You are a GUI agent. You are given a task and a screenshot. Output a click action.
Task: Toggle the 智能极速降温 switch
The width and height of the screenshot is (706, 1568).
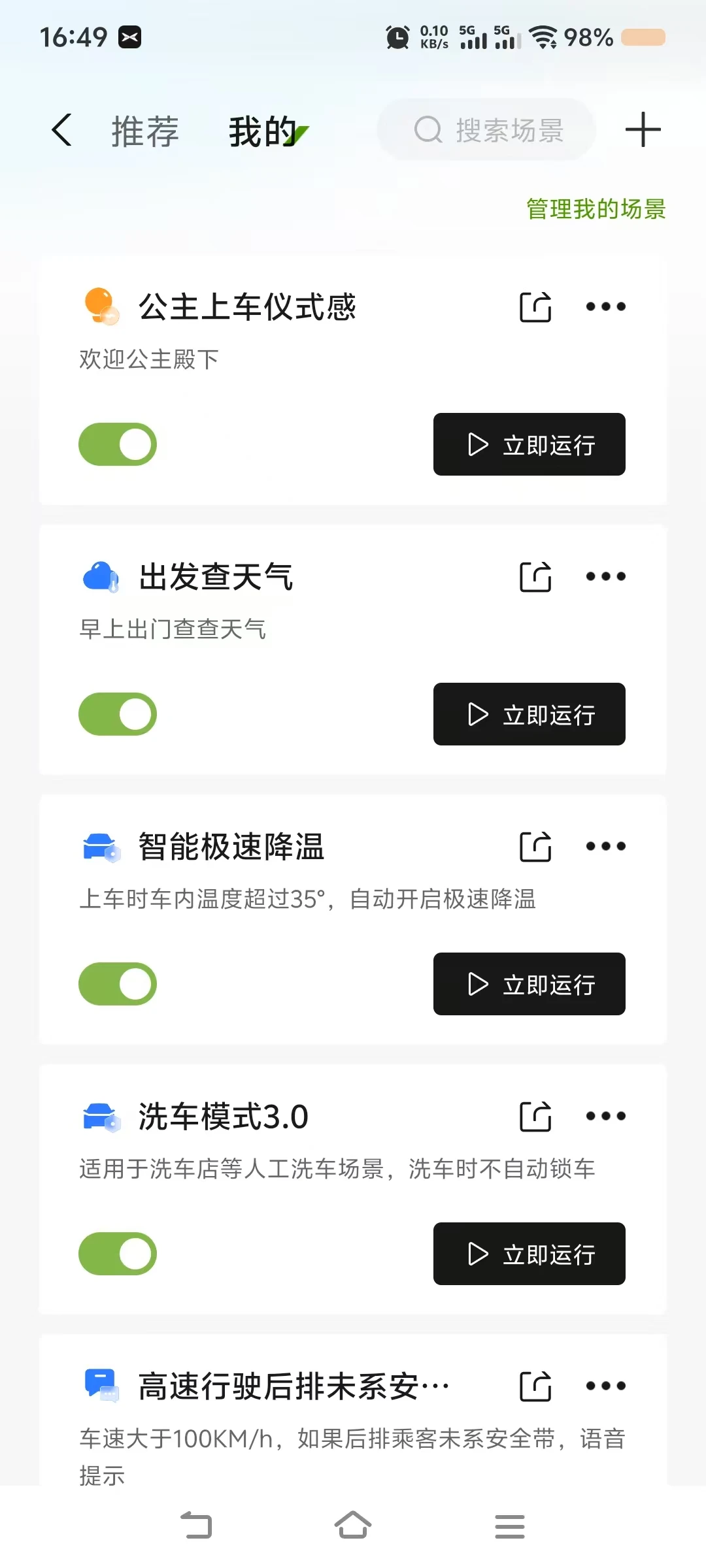pos(118,984)
